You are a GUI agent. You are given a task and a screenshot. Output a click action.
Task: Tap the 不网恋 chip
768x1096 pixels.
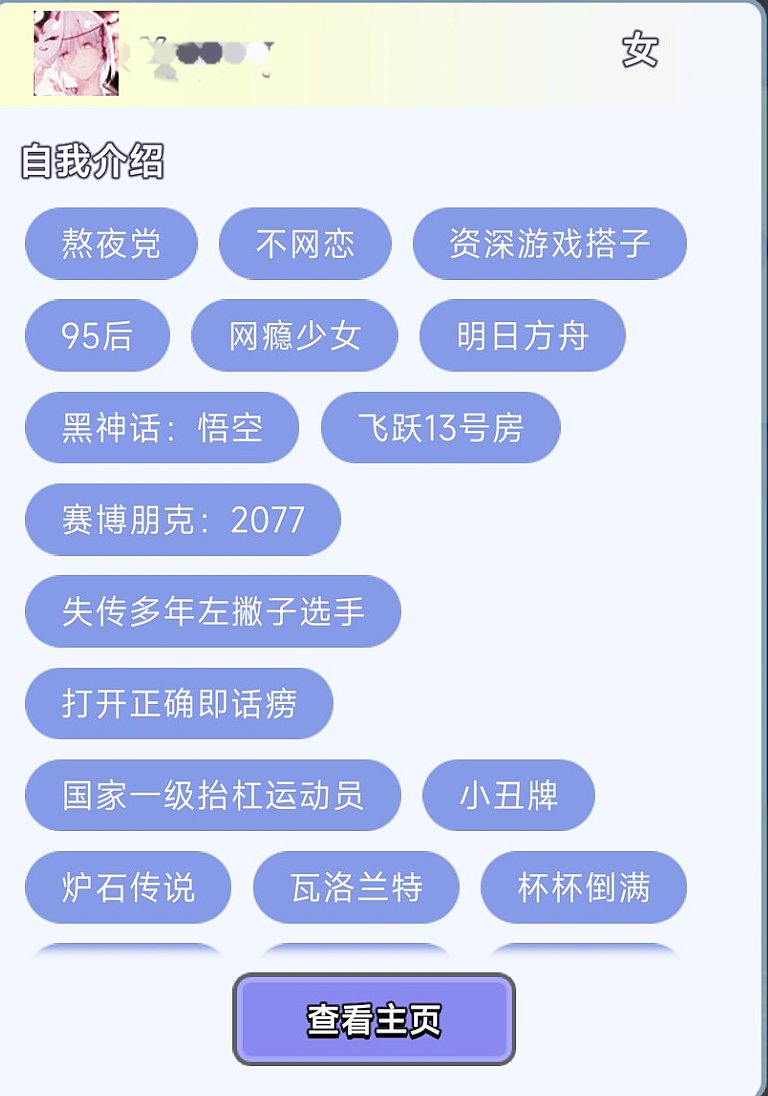pyautogui.click(x=305, y=243)
